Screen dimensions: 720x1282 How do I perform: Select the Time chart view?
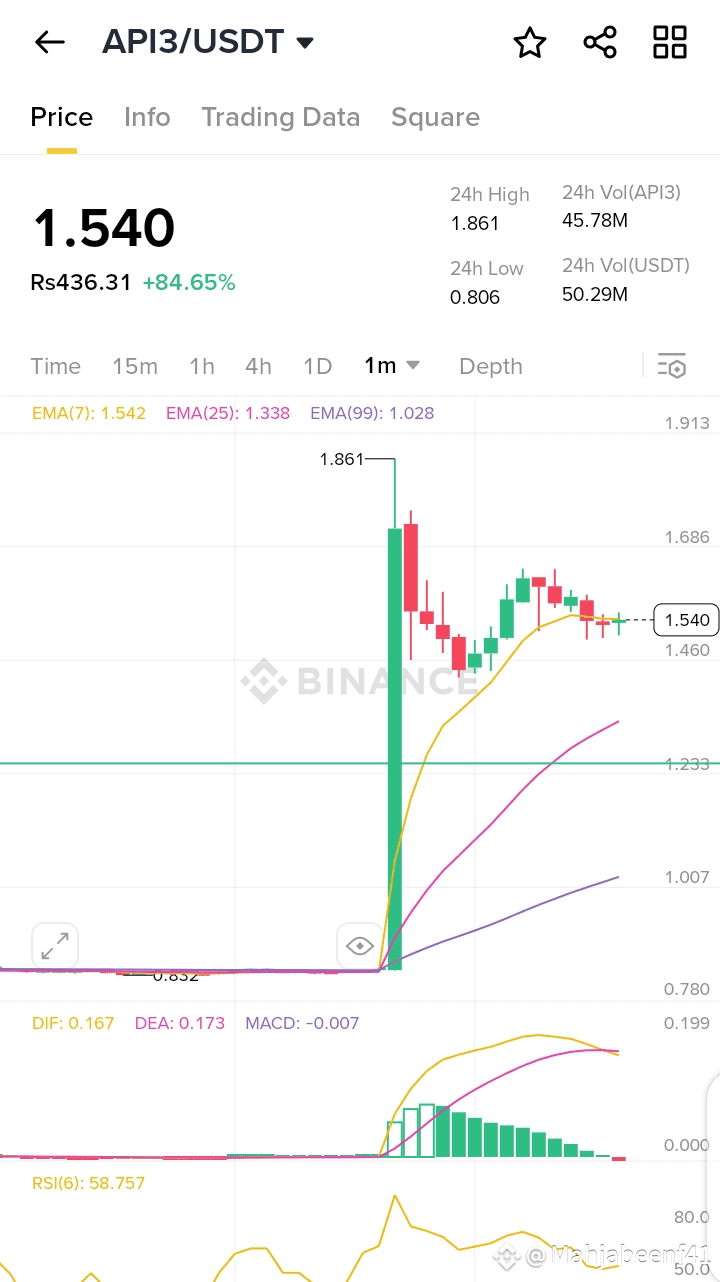(55, 366)
